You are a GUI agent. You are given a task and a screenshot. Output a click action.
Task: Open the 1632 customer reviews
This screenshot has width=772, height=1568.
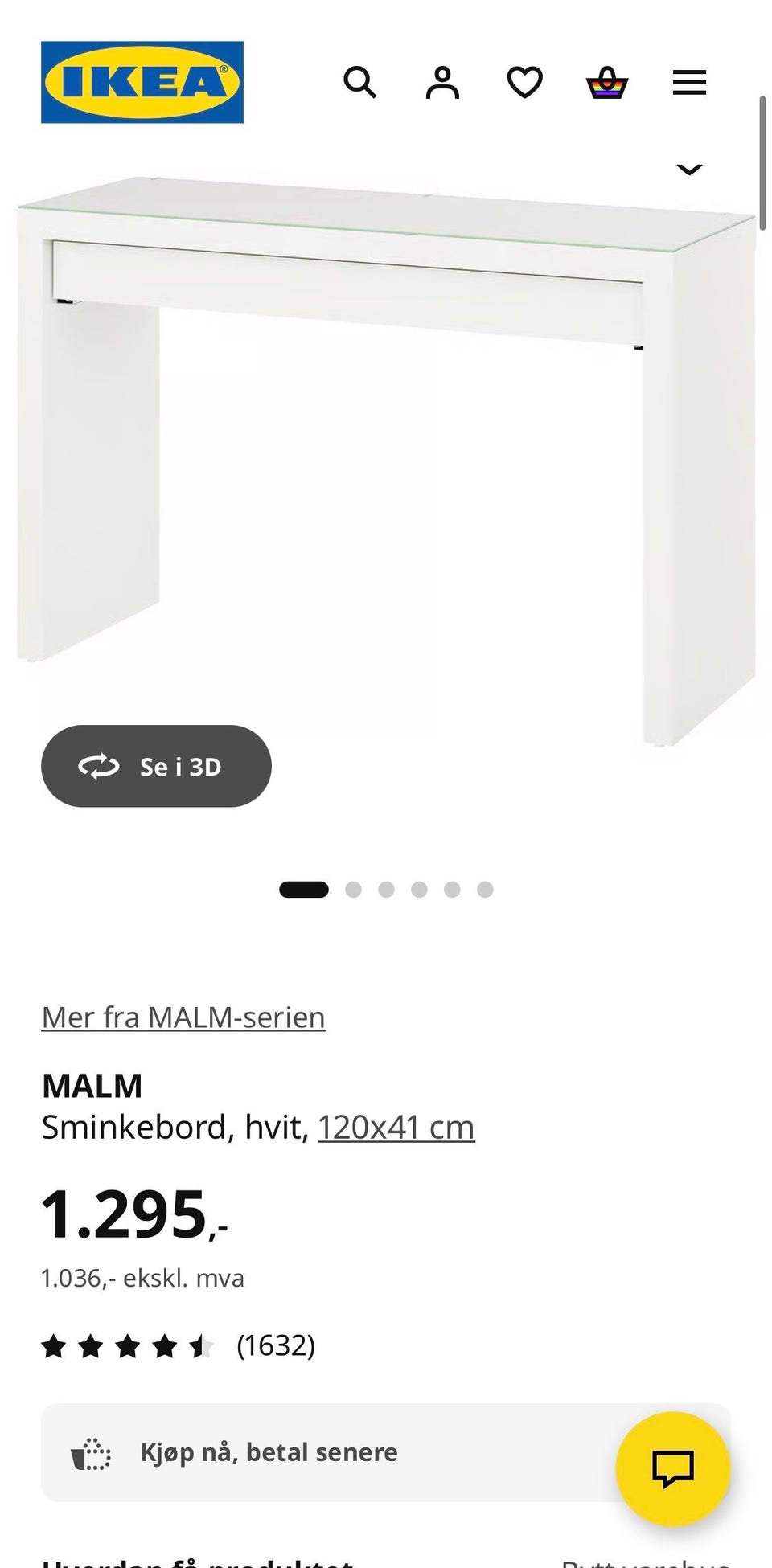click(275, 1345)
